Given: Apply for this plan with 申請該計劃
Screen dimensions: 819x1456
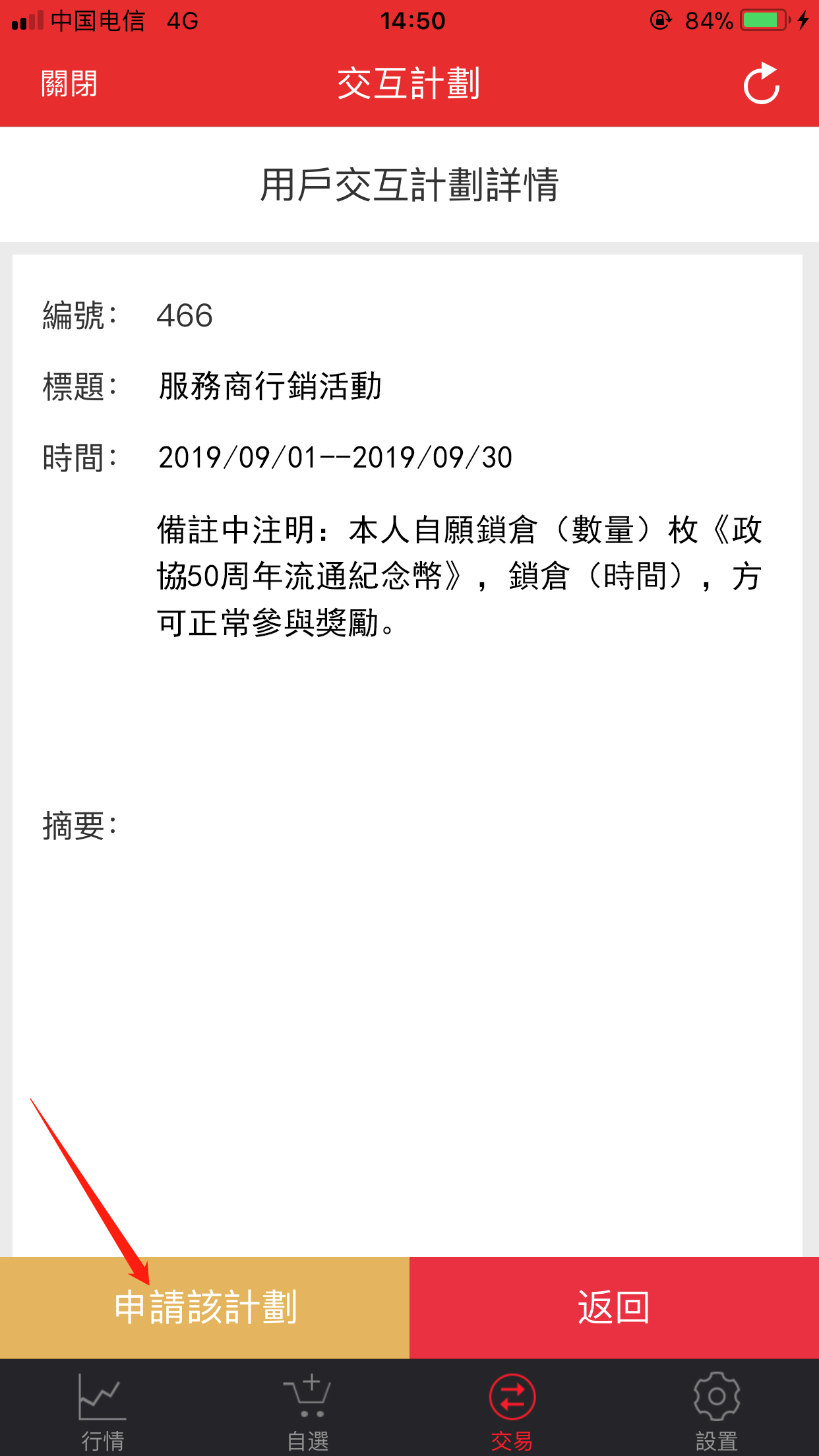Looking at the screenshot, I should tap(204, 1307).
